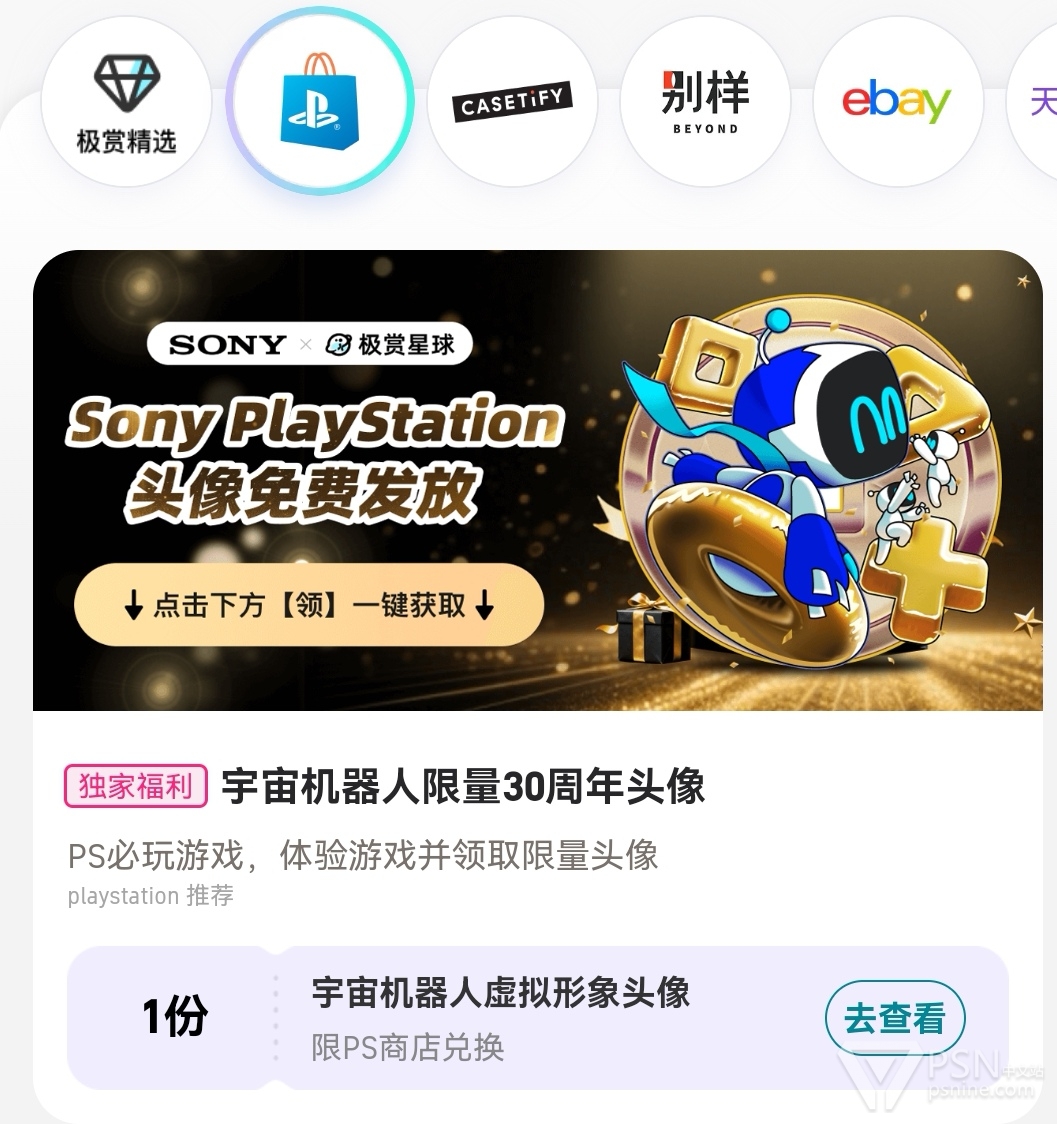Open the 别样 BEYOND brand
The width and height of the screenshot is (1057, 1124).
(705, 102)
